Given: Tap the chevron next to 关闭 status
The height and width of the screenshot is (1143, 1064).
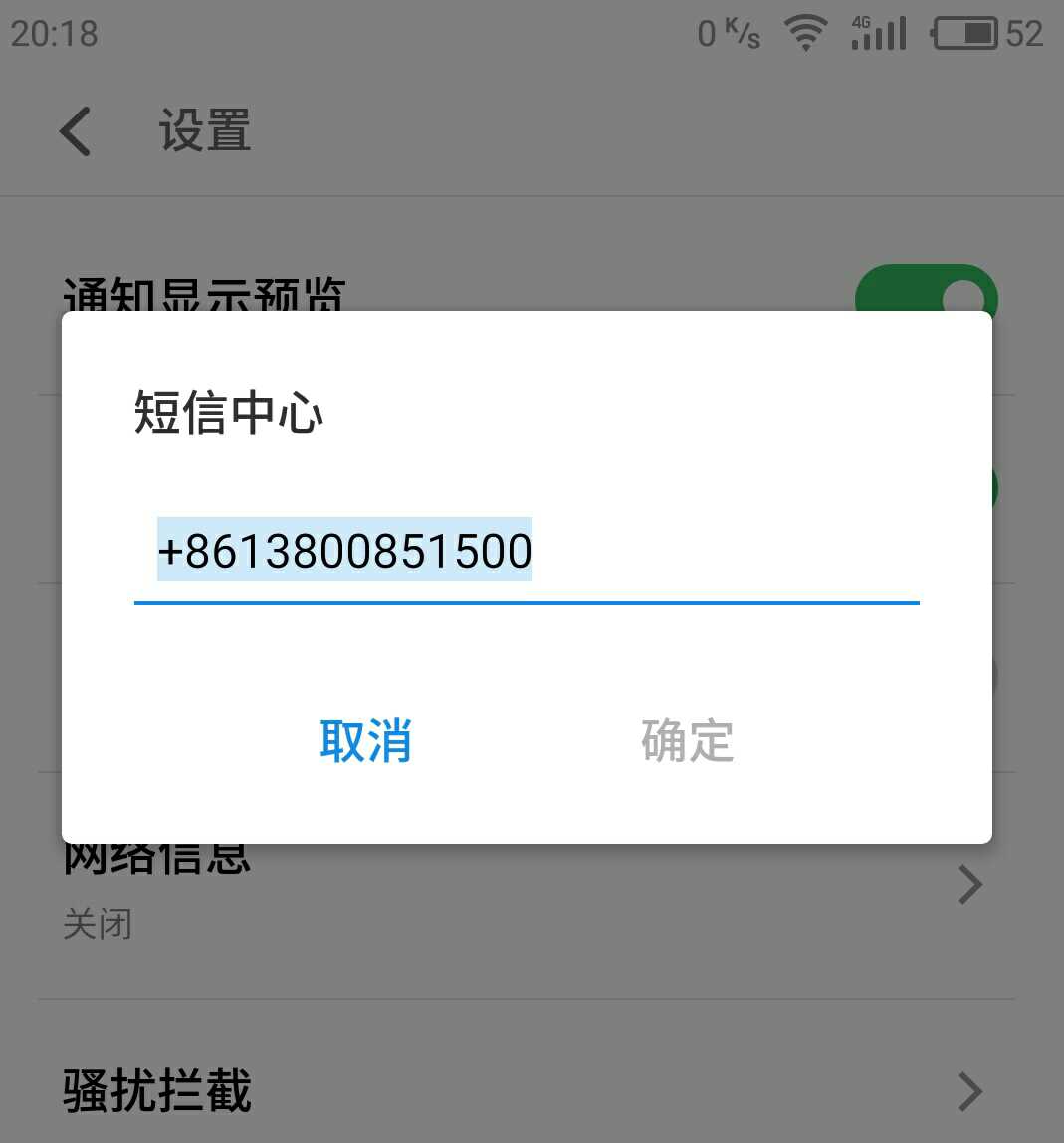Looking at the screenshot, I should (x=968, y=884).
